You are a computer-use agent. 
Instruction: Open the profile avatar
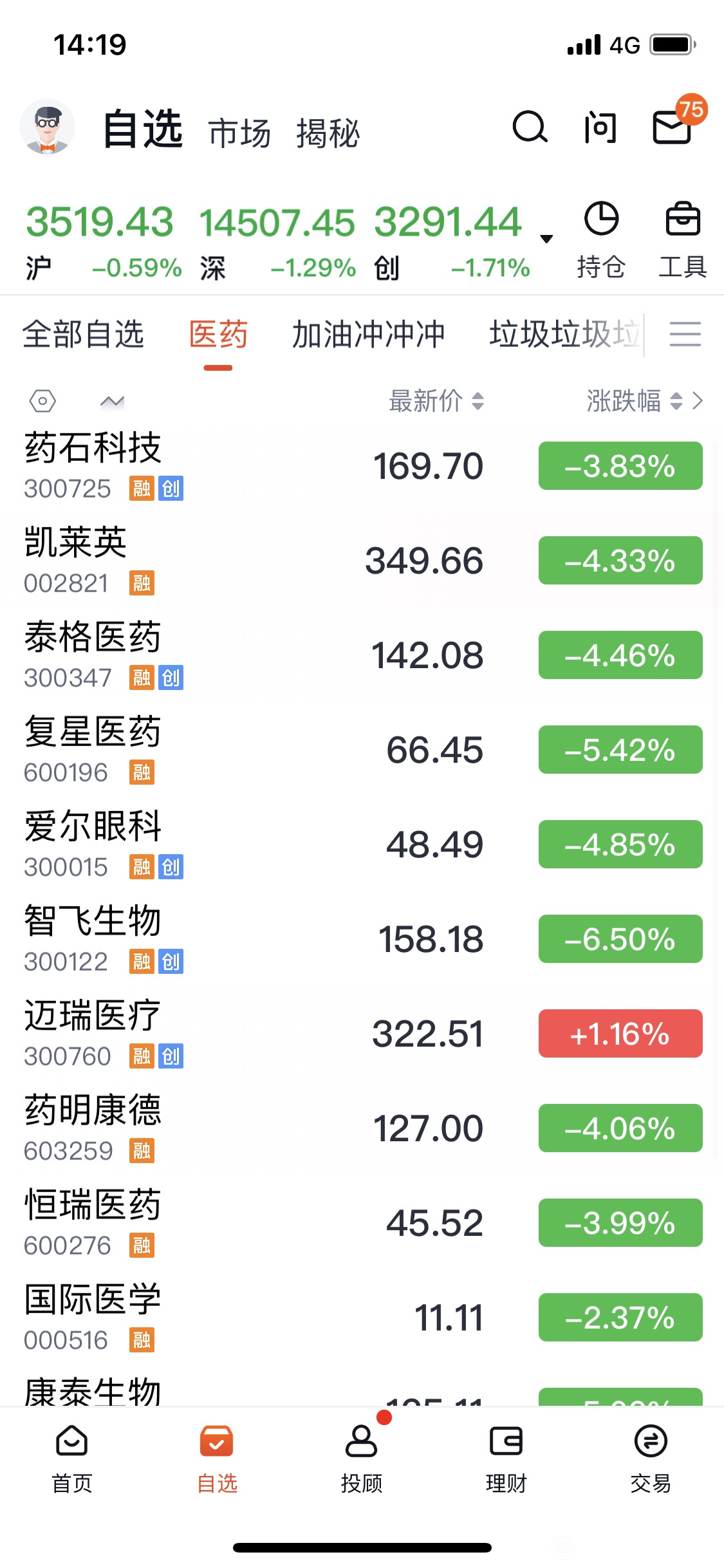pos(47,127)
